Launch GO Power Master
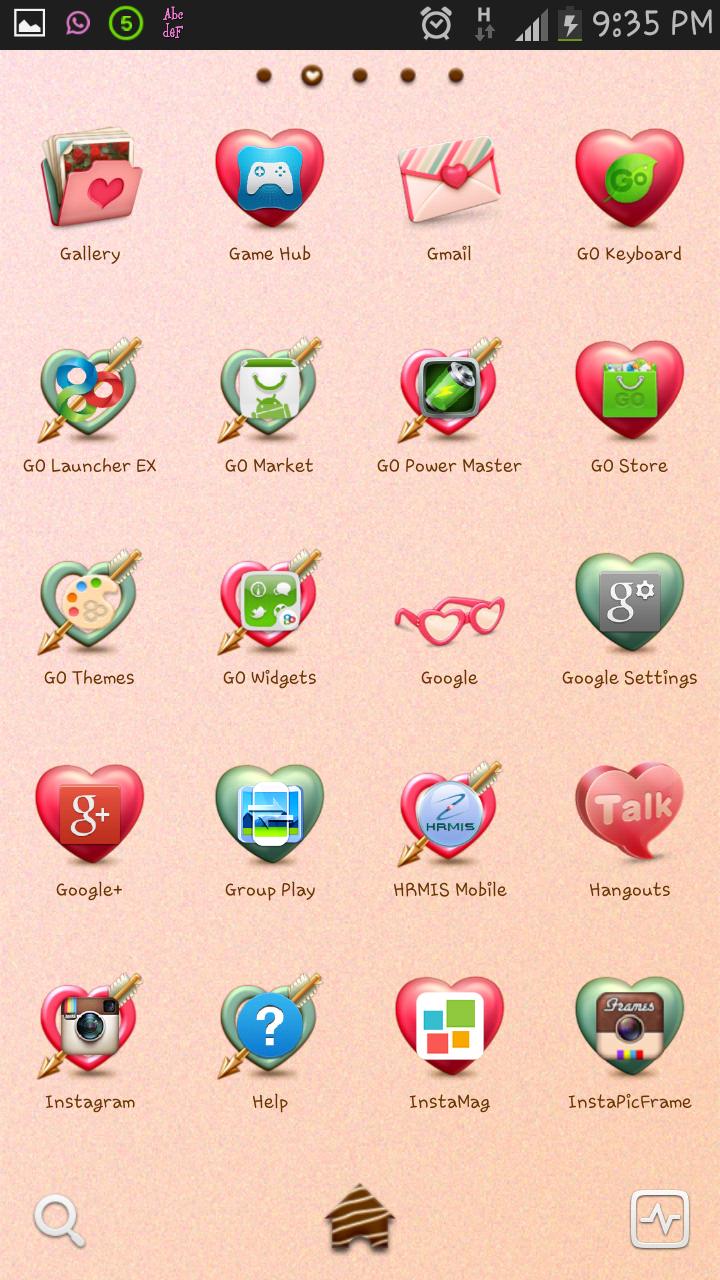 [x=449, y=392]
